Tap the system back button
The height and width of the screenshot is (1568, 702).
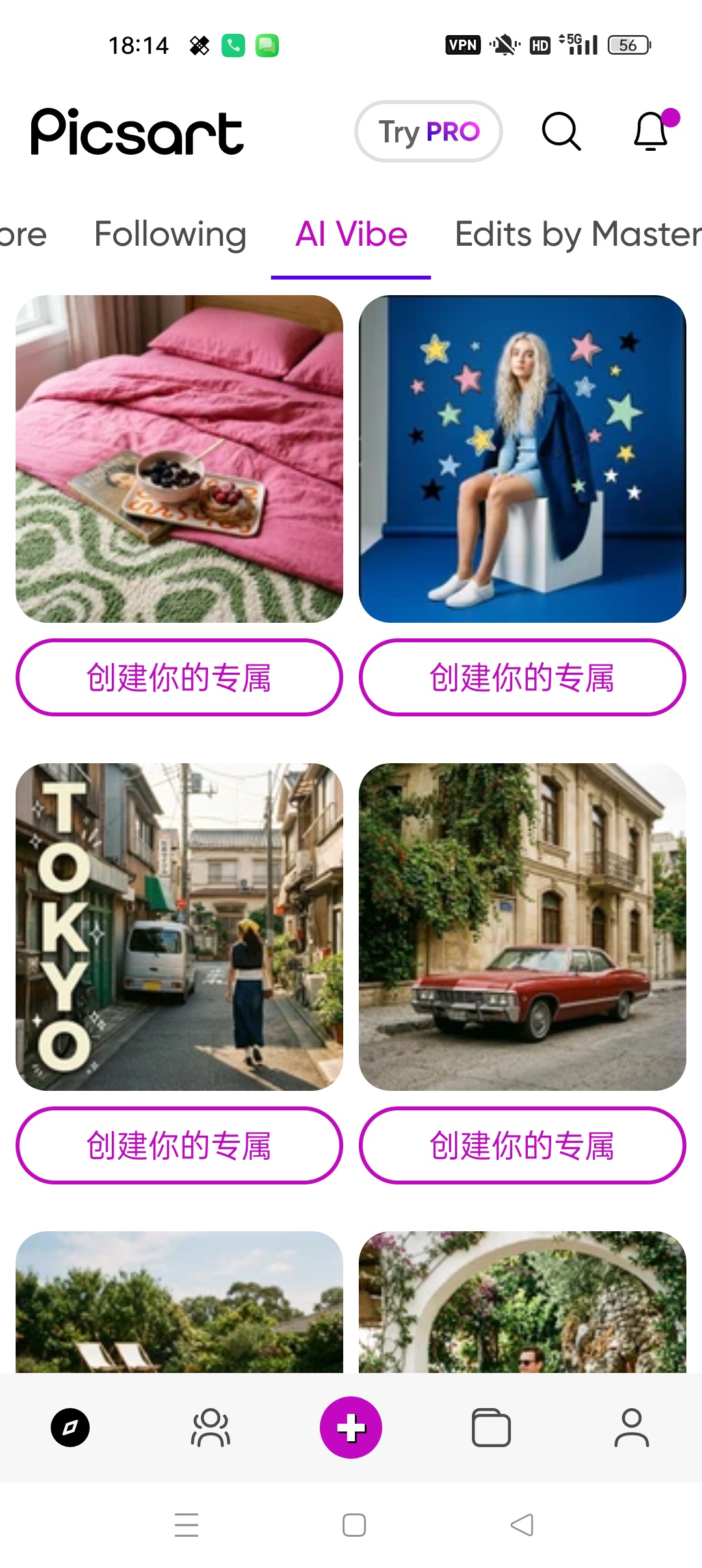point(522,1525)
